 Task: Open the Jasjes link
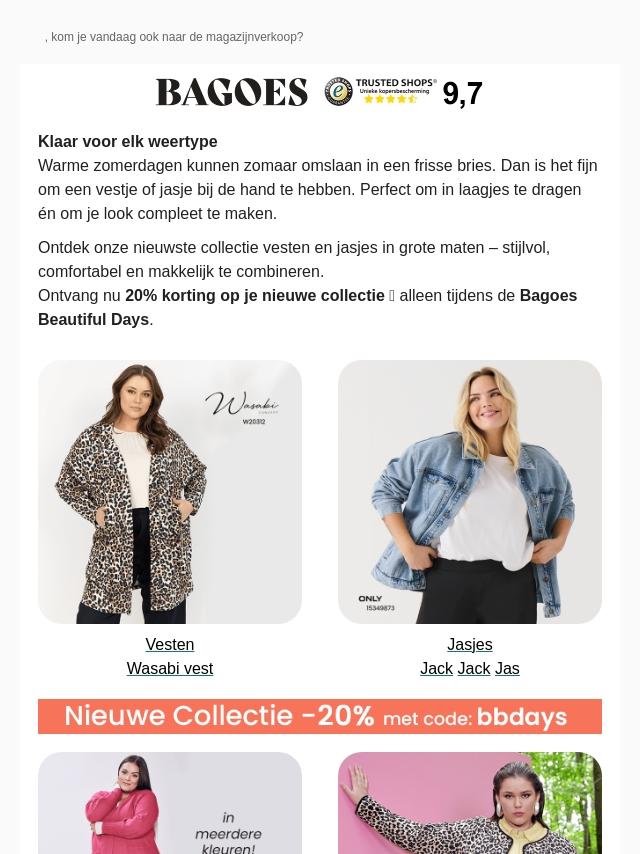469,644
